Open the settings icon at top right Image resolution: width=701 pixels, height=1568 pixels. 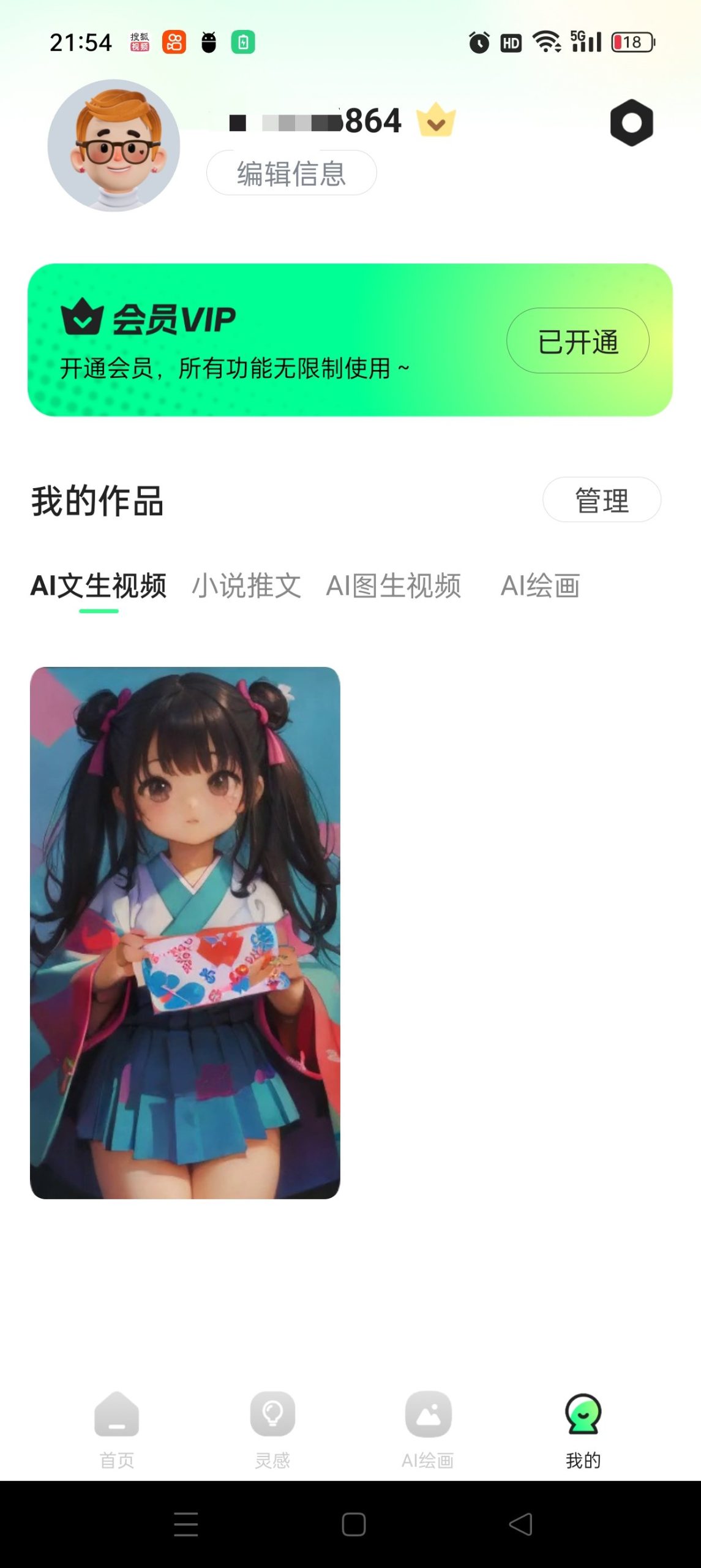pos(631,123)
